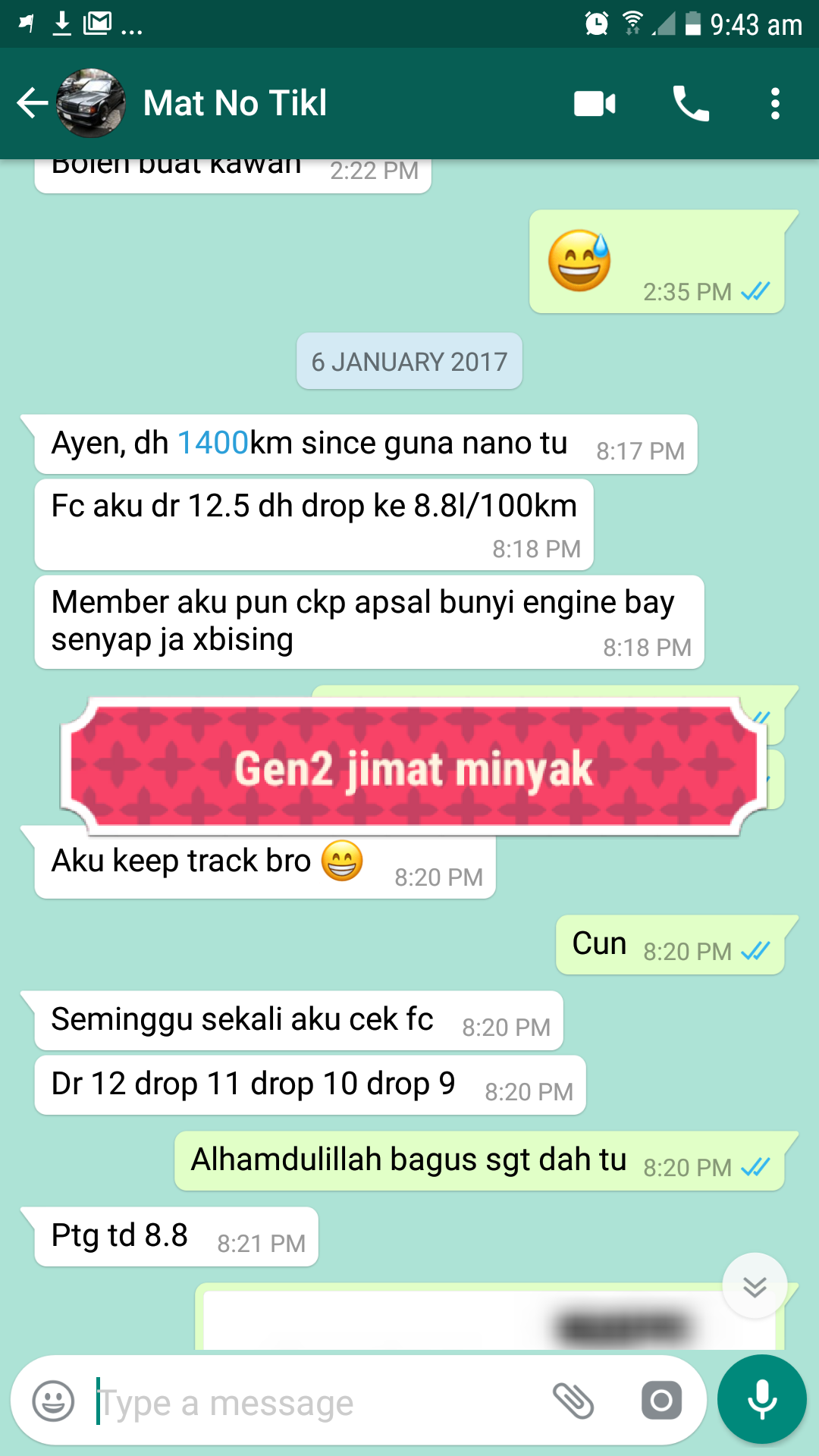The image size is (819, 1456).
Task: Open Mat No Tikl contact info
Action: (x=235, y=103)
